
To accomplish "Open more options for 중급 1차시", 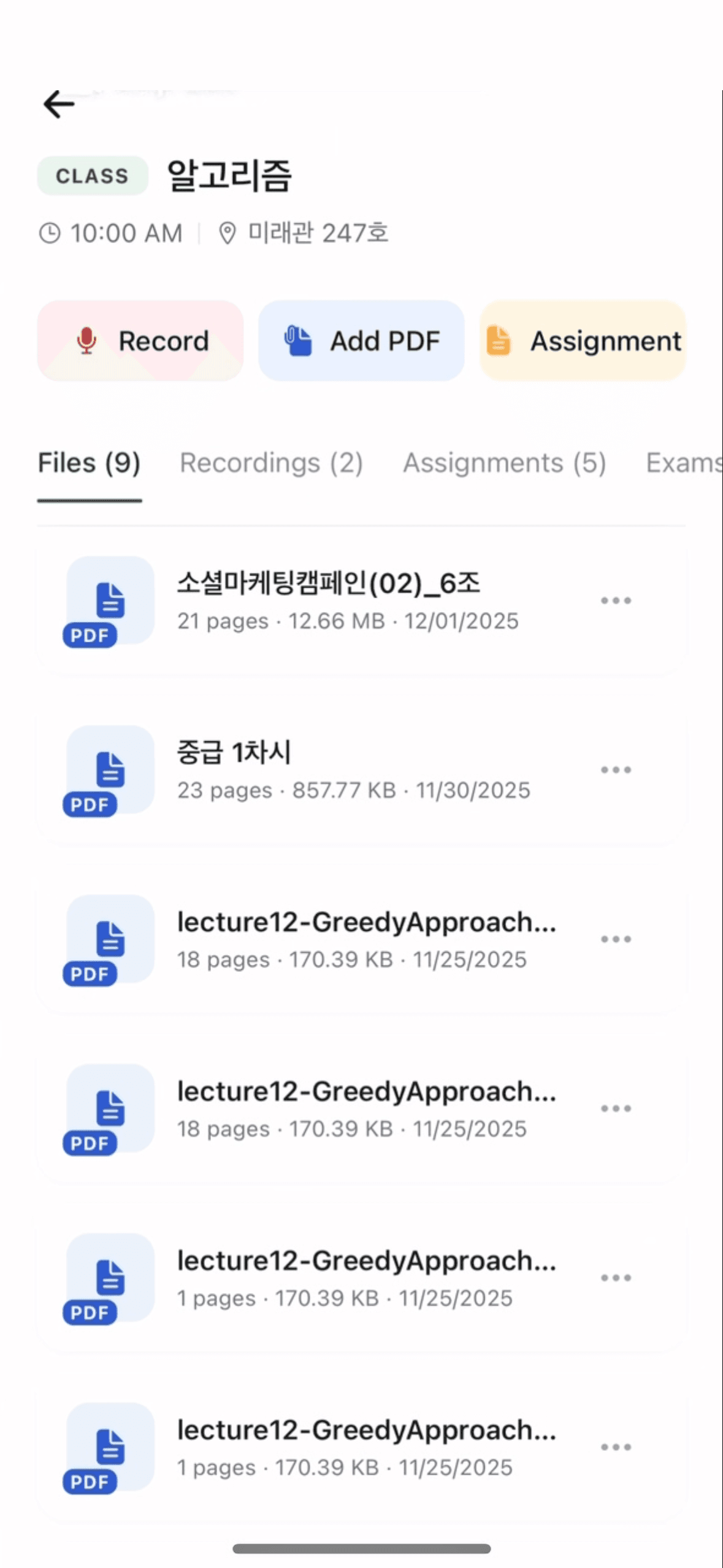I will [616, 770].
